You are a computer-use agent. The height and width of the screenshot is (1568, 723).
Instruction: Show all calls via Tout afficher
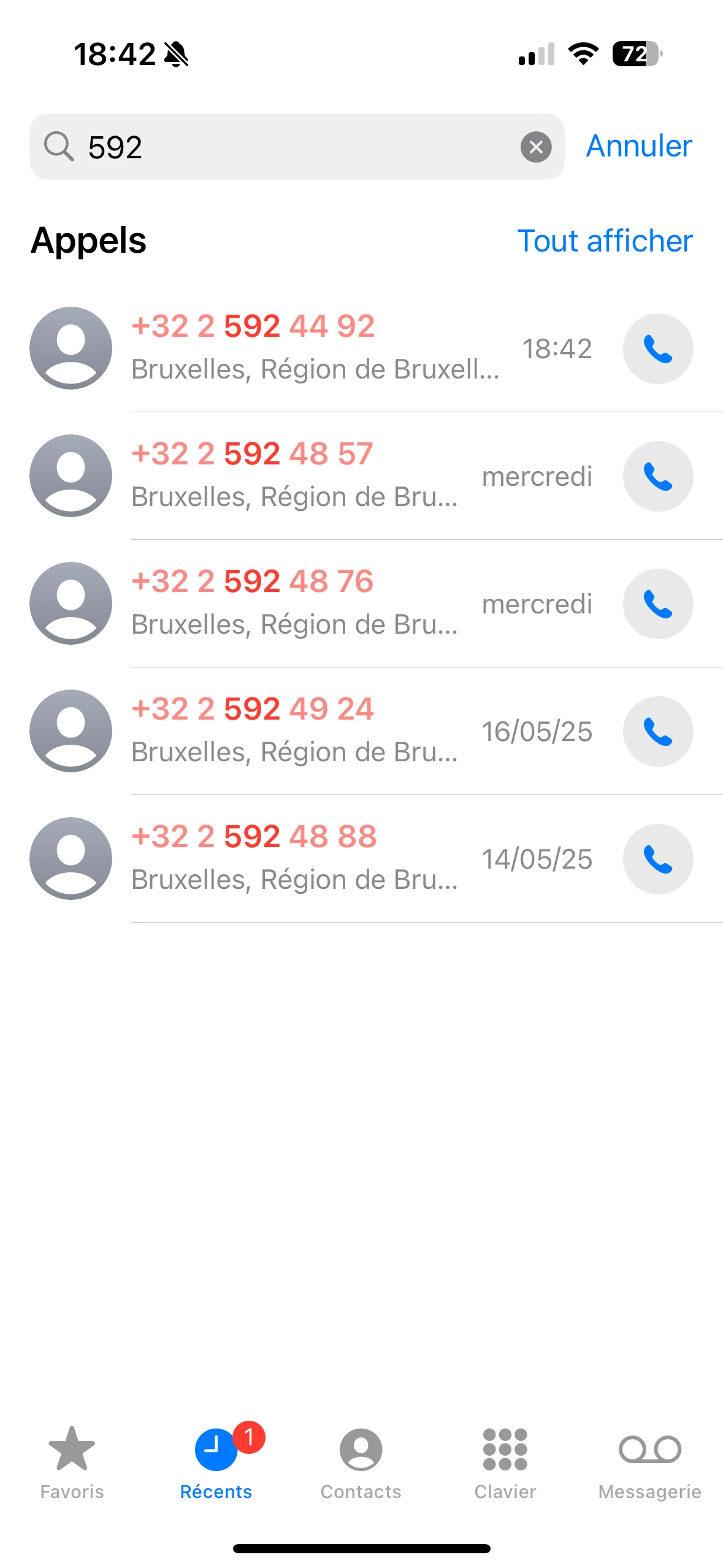(605, 240)
